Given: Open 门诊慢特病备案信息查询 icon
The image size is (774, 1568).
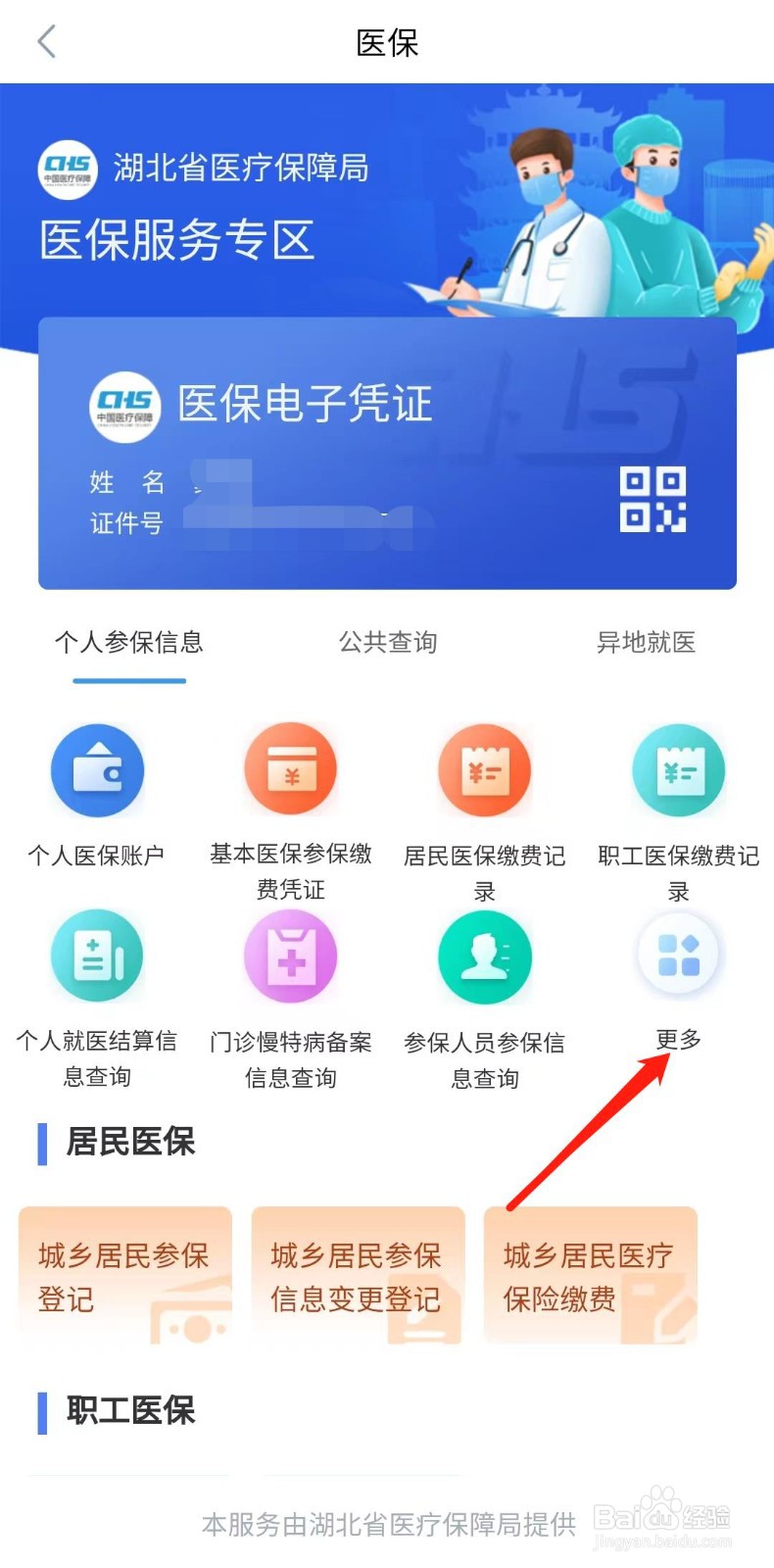Looking at the screenshot, I should pyautogui.click(x=290, y=956).
